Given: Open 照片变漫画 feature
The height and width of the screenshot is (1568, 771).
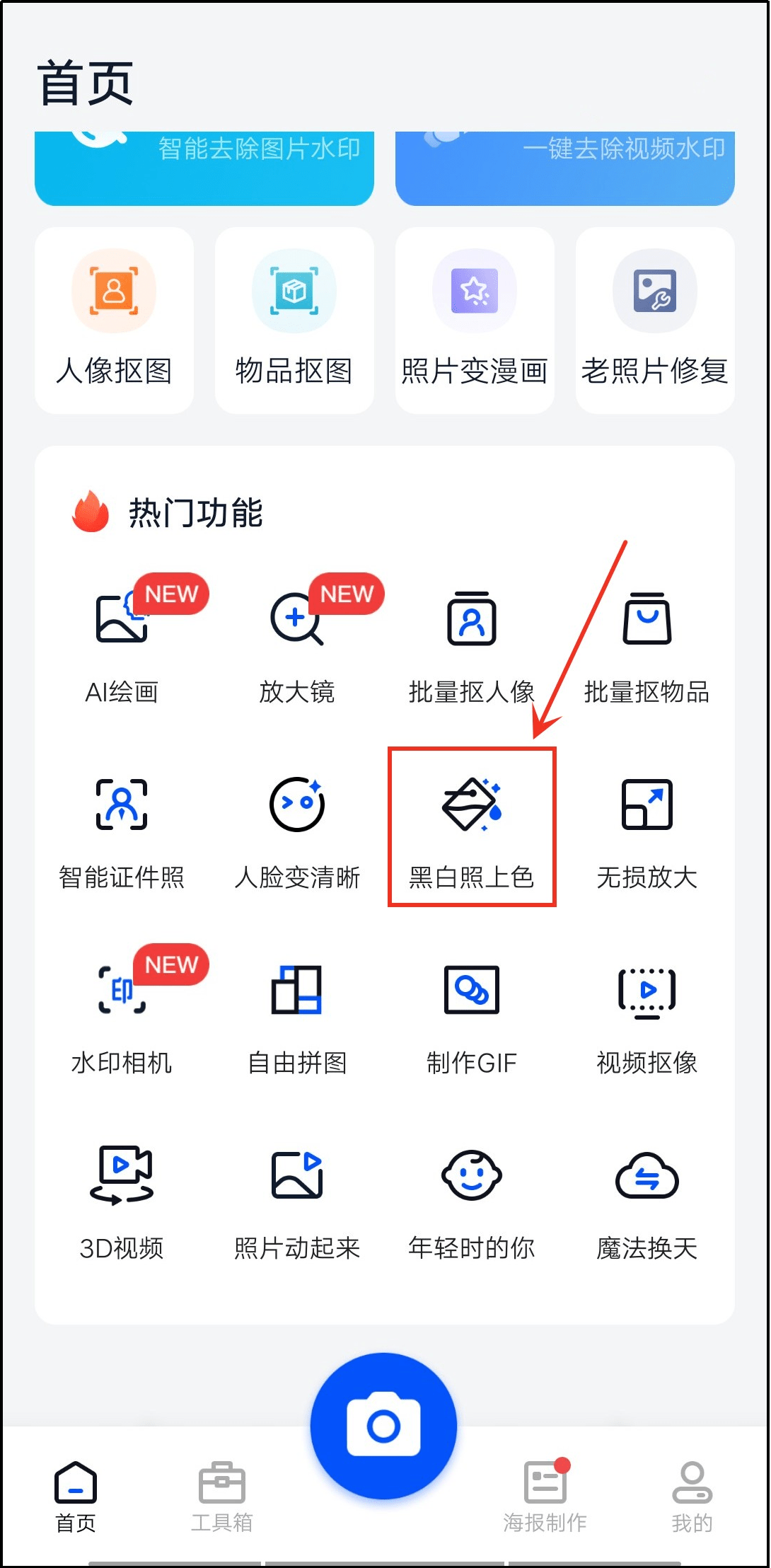Looking at the screenshot, I should [x=475, y=321].
